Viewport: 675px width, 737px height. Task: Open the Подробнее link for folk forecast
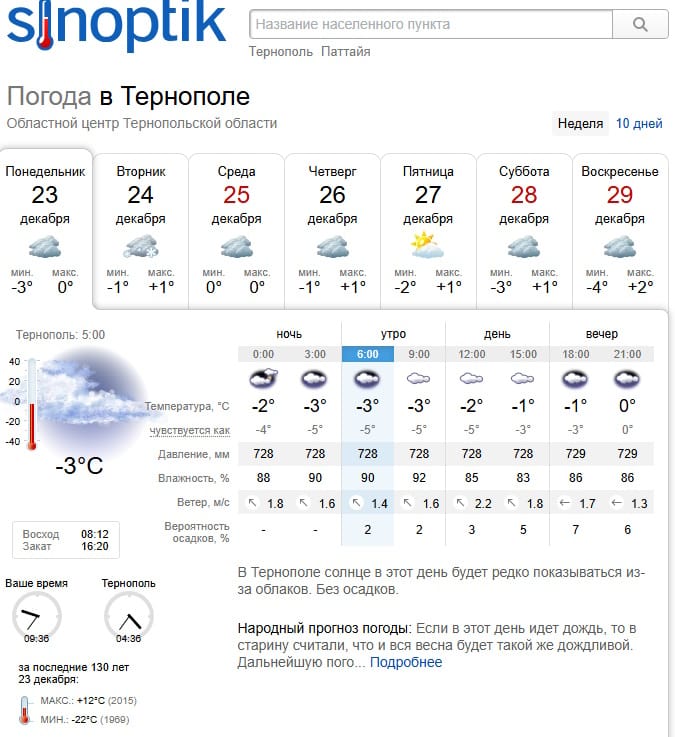tap(406, 662)
